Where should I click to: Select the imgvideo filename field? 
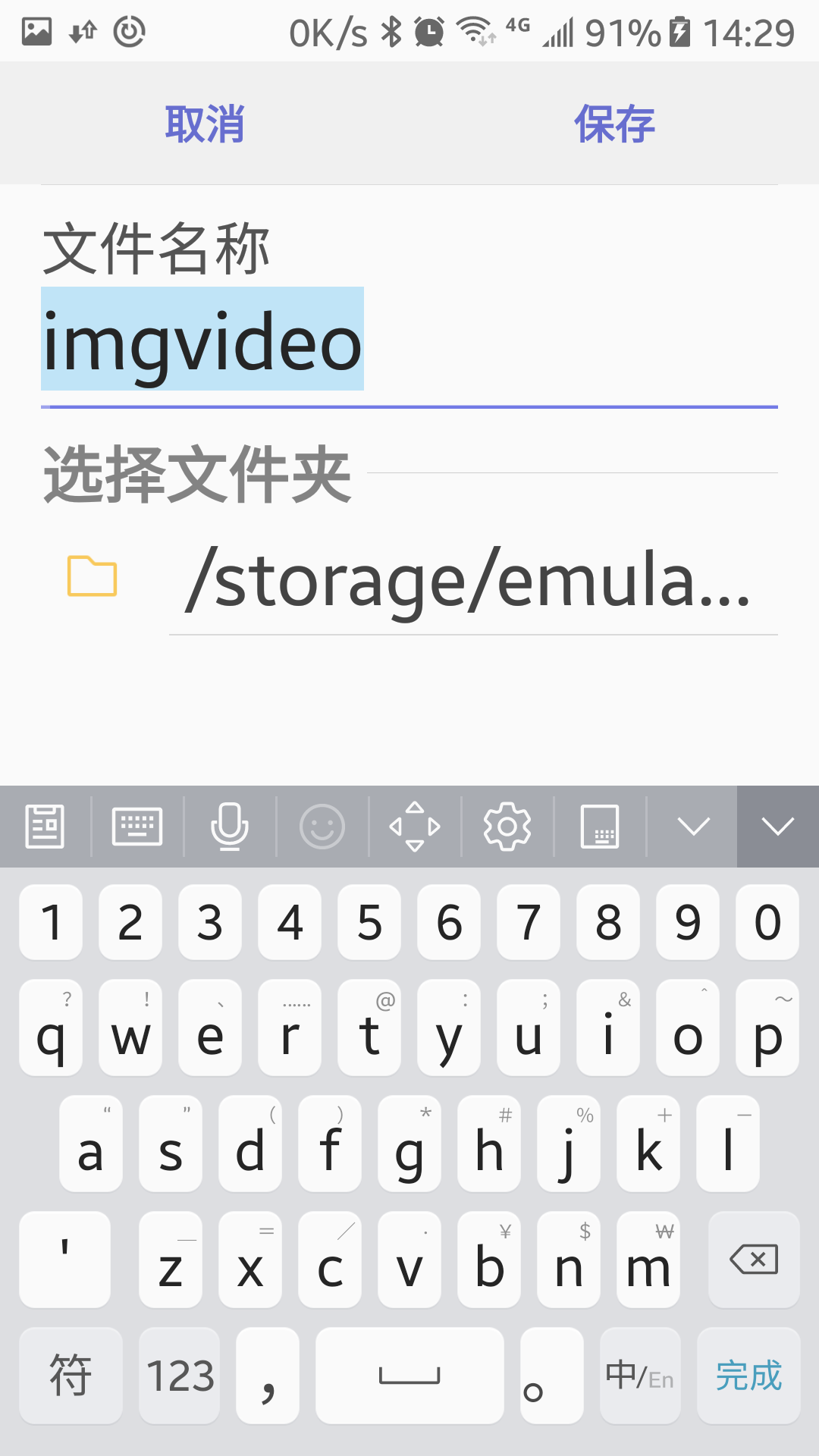coord(202,343)
